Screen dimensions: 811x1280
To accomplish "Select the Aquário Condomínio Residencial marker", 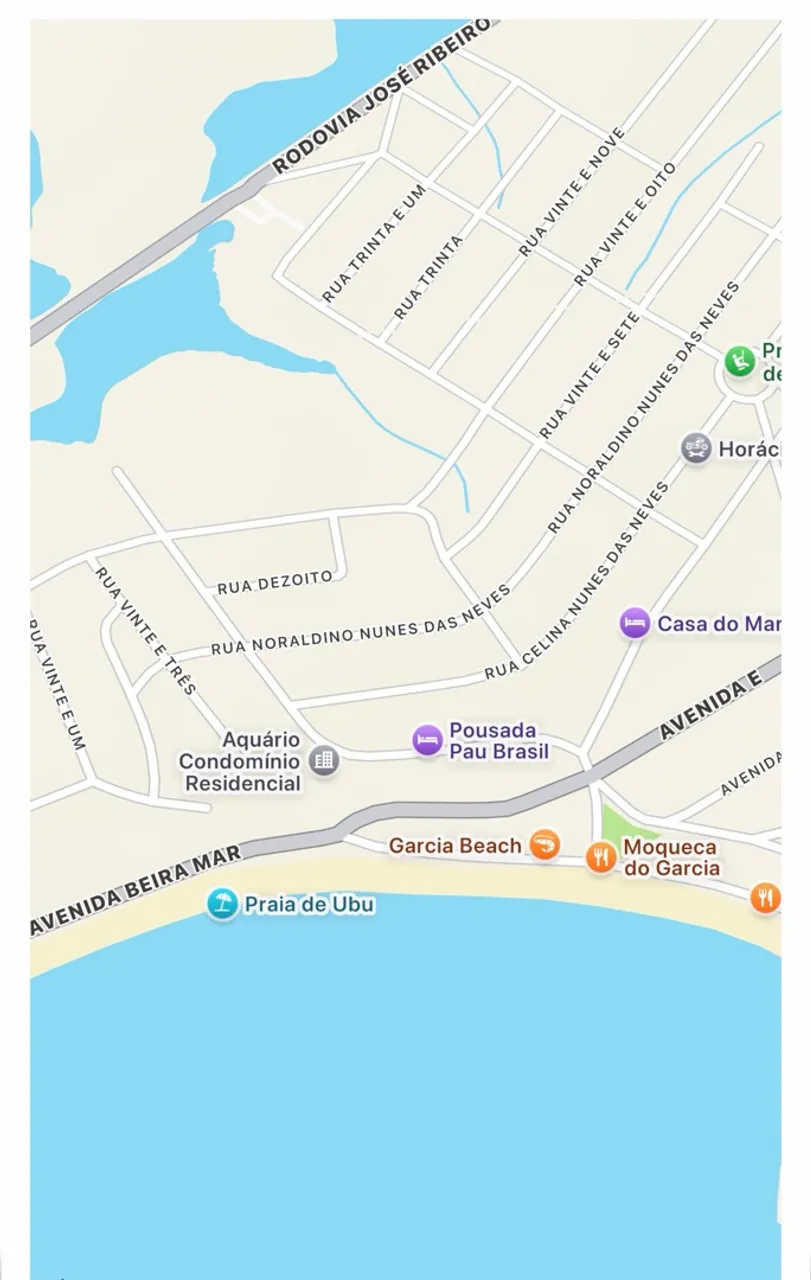I will [x=323, y=760].
